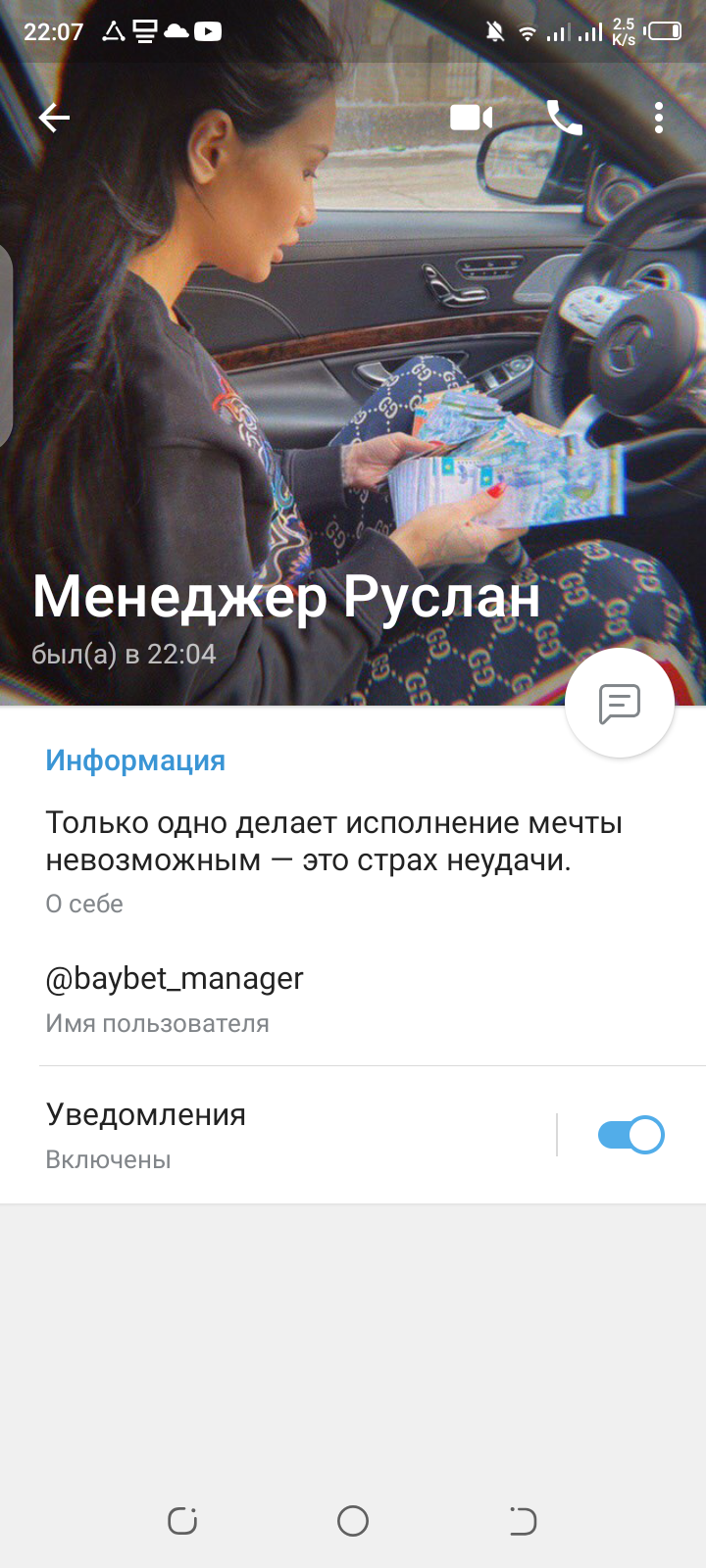Tap the system home button

[353, 1521]
